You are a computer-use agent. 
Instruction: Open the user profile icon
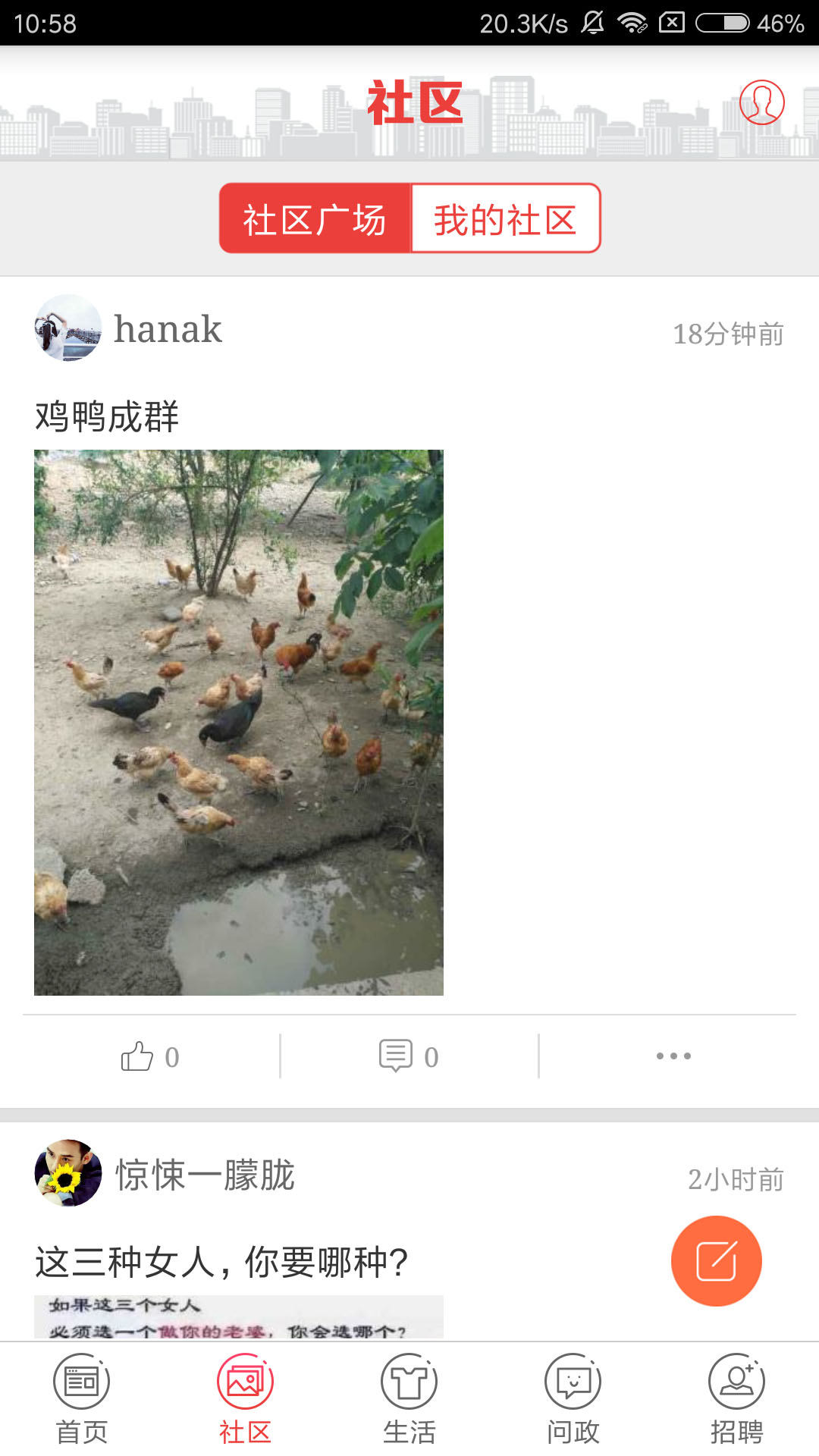761,102
